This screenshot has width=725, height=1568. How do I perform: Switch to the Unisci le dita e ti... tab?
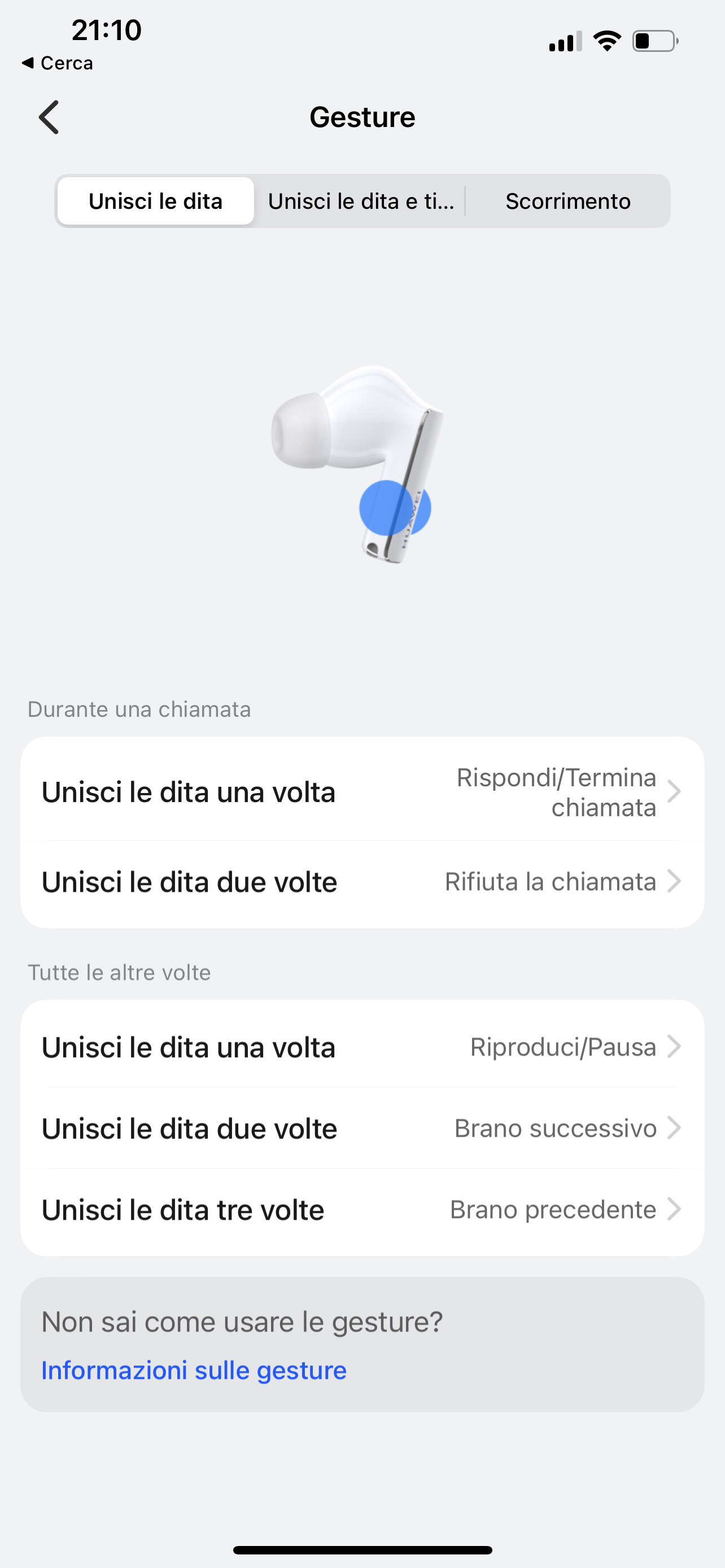(361, 201)
